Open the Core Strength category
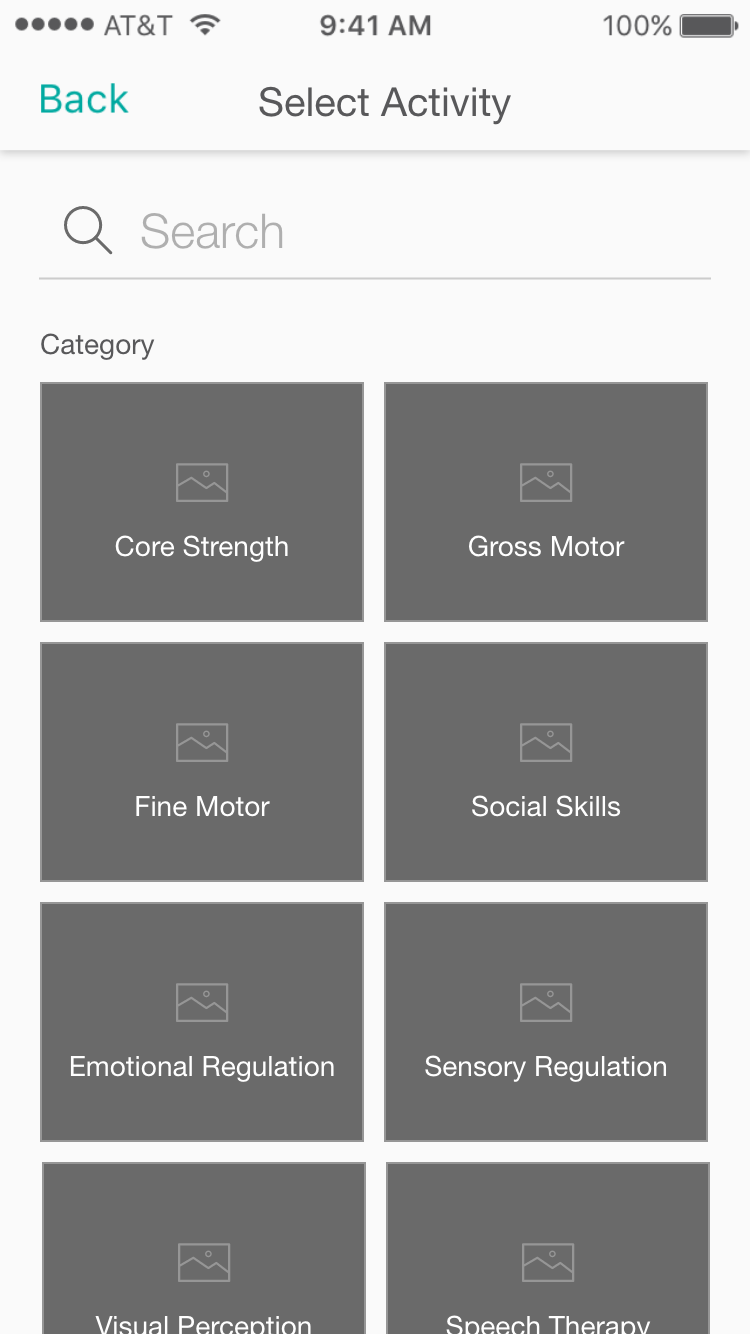The height and width of the screenshot is (1334, 750). pyautogui.click(x=202, y=502)
